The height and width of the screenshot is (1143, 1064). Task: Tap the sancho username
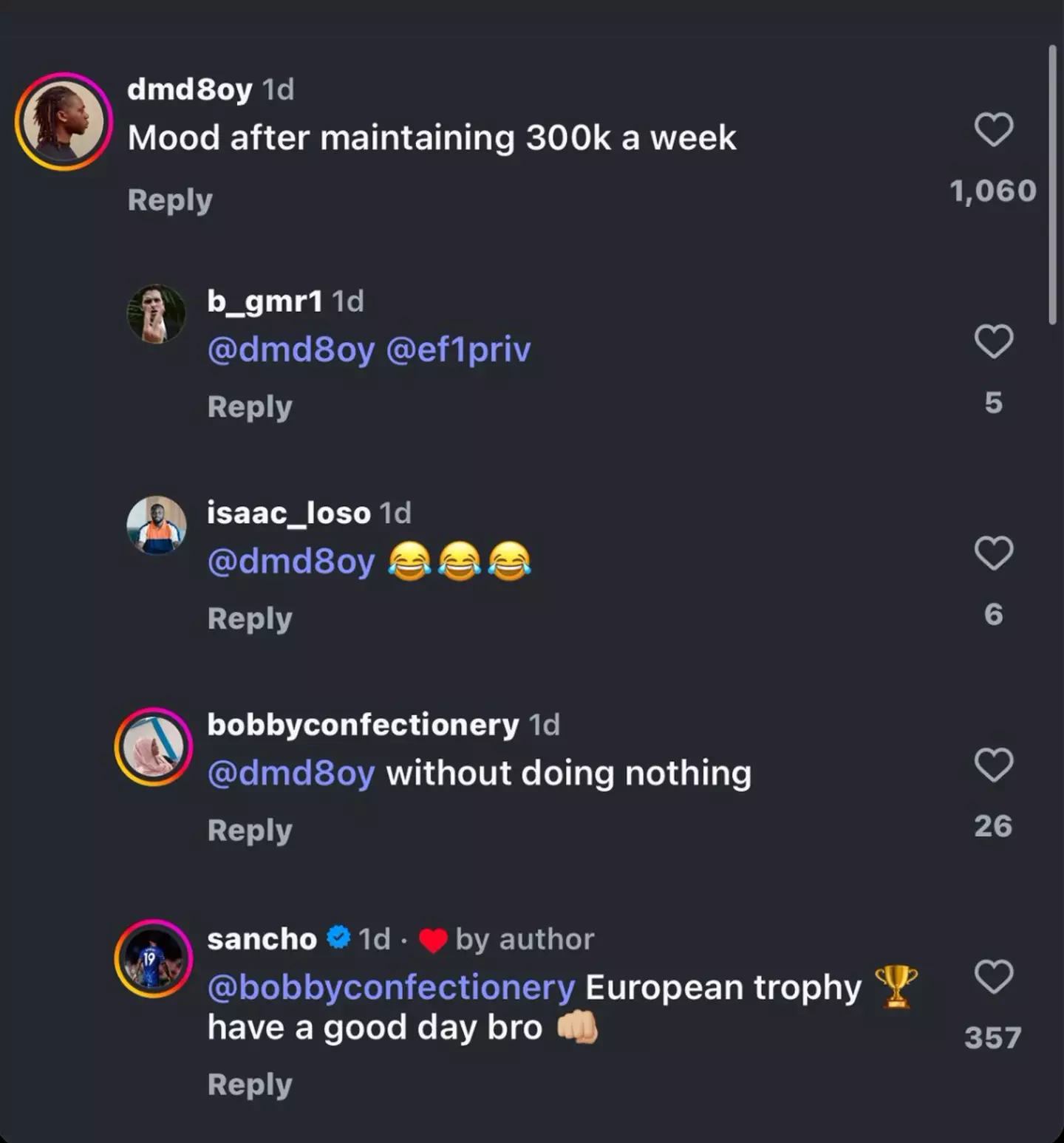[262, 939]
